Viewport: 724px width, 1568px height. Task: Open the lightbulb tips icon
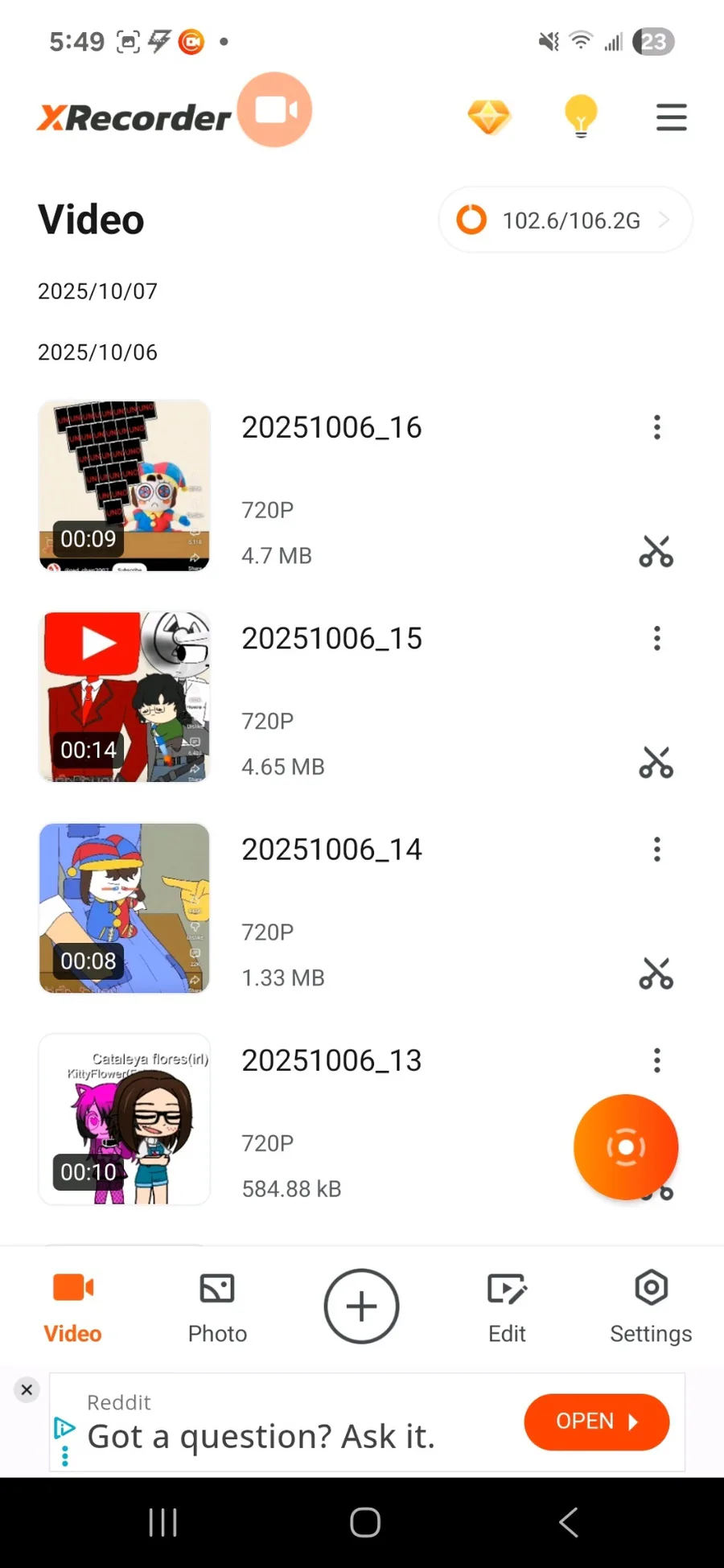click(580, 117)
